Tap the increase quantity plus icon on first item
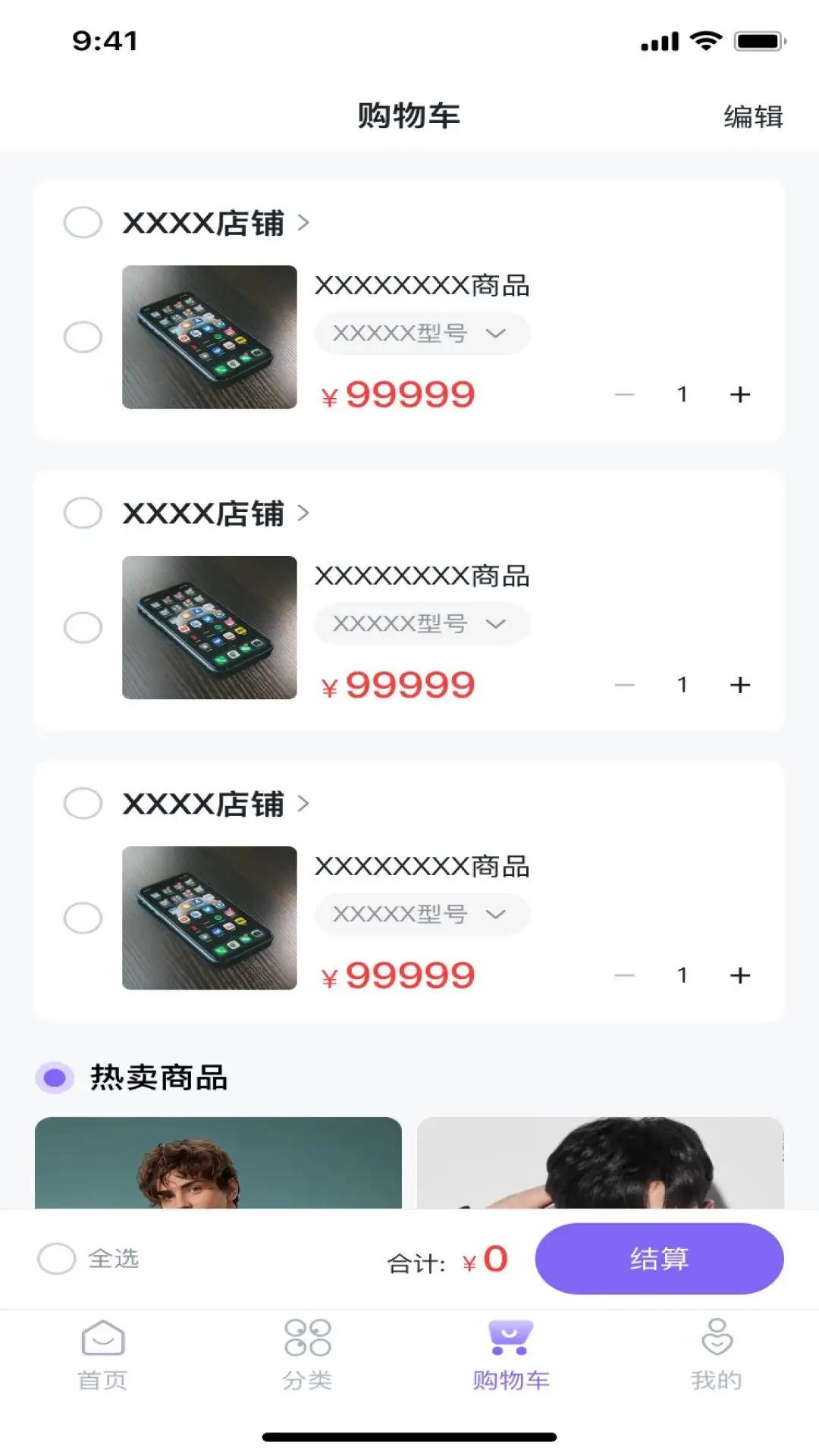The image size is (819, 1456). (x=739, y=393)
